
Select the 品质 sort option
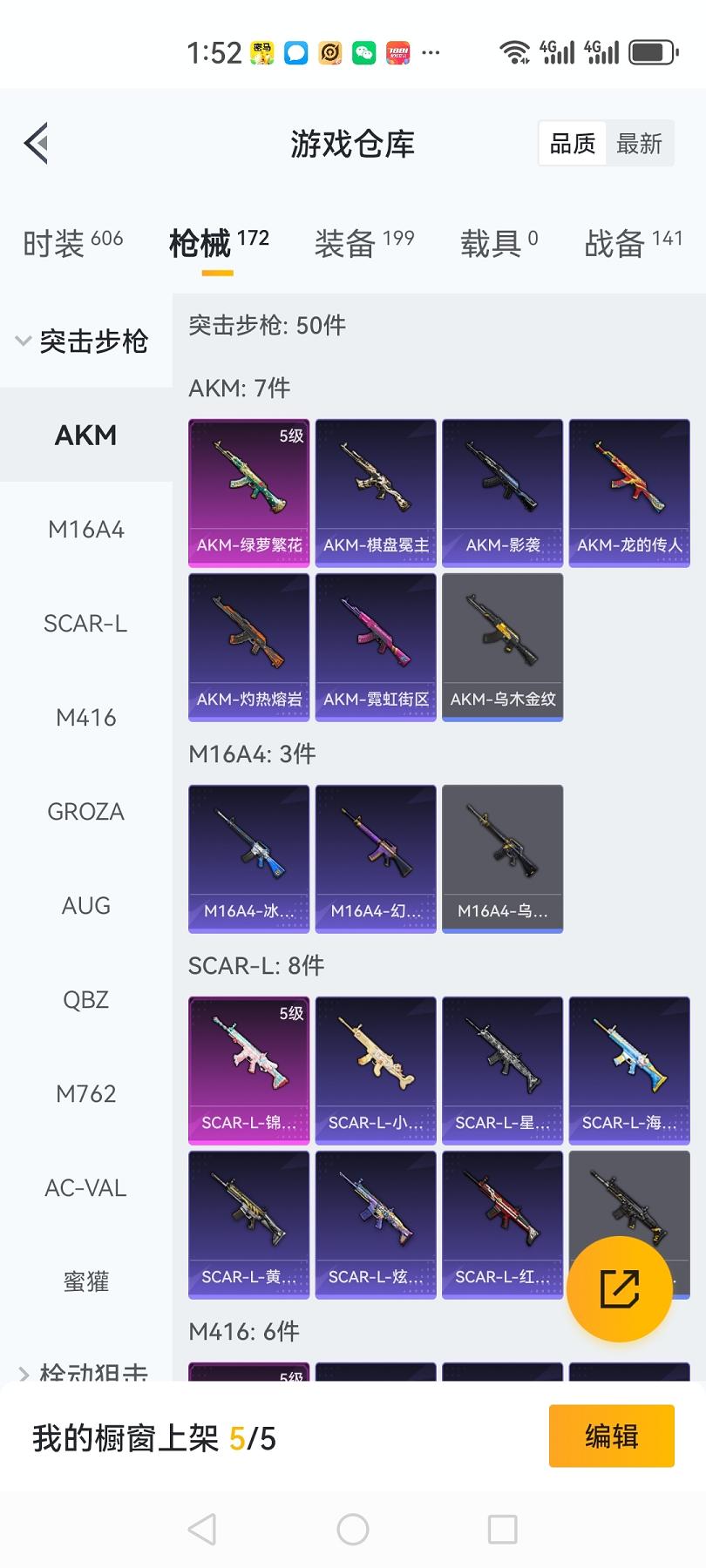(573, 144)
